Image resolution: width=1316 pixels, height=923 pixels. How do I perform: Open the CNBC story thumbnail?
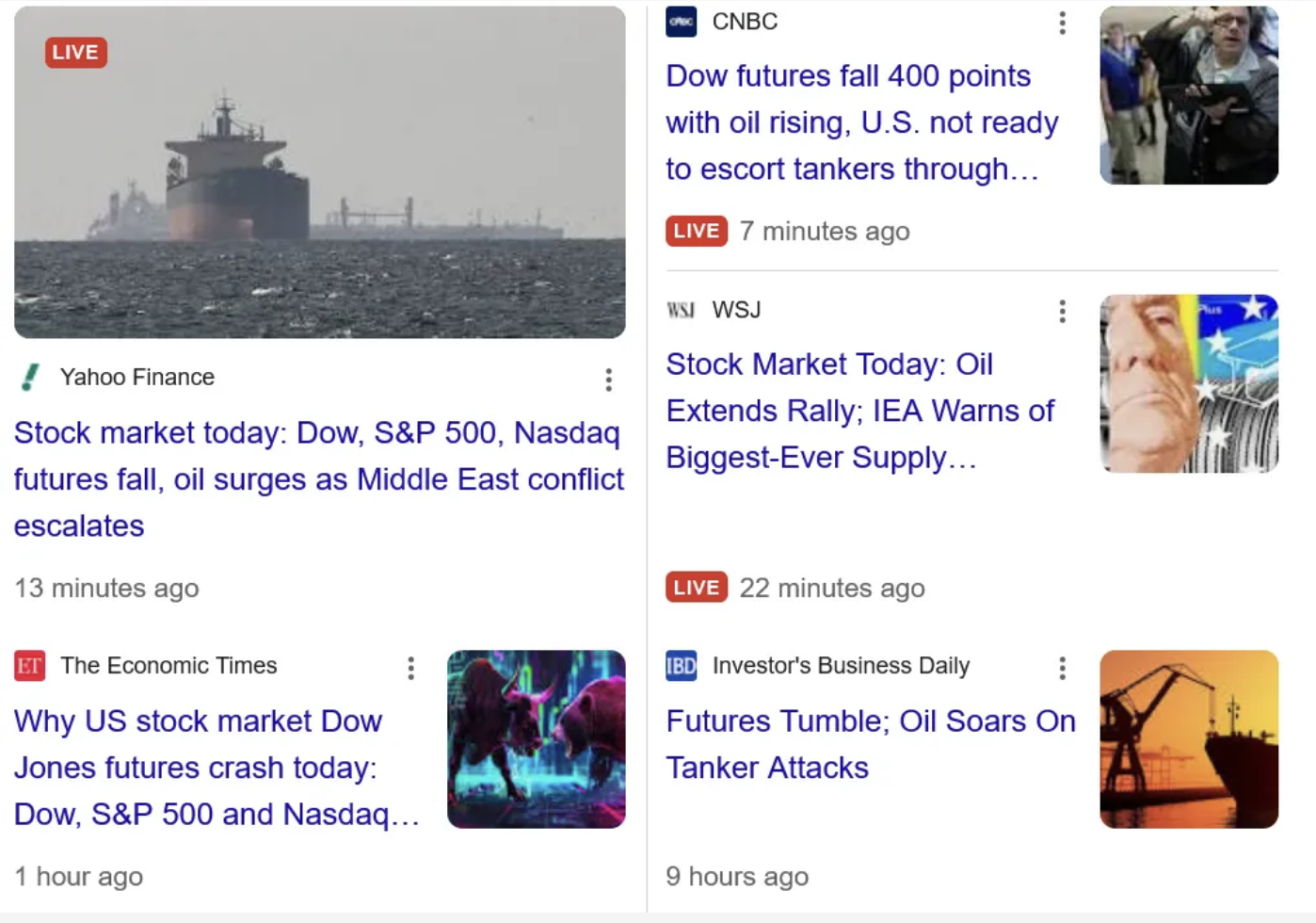click(x=1189, y=95)
